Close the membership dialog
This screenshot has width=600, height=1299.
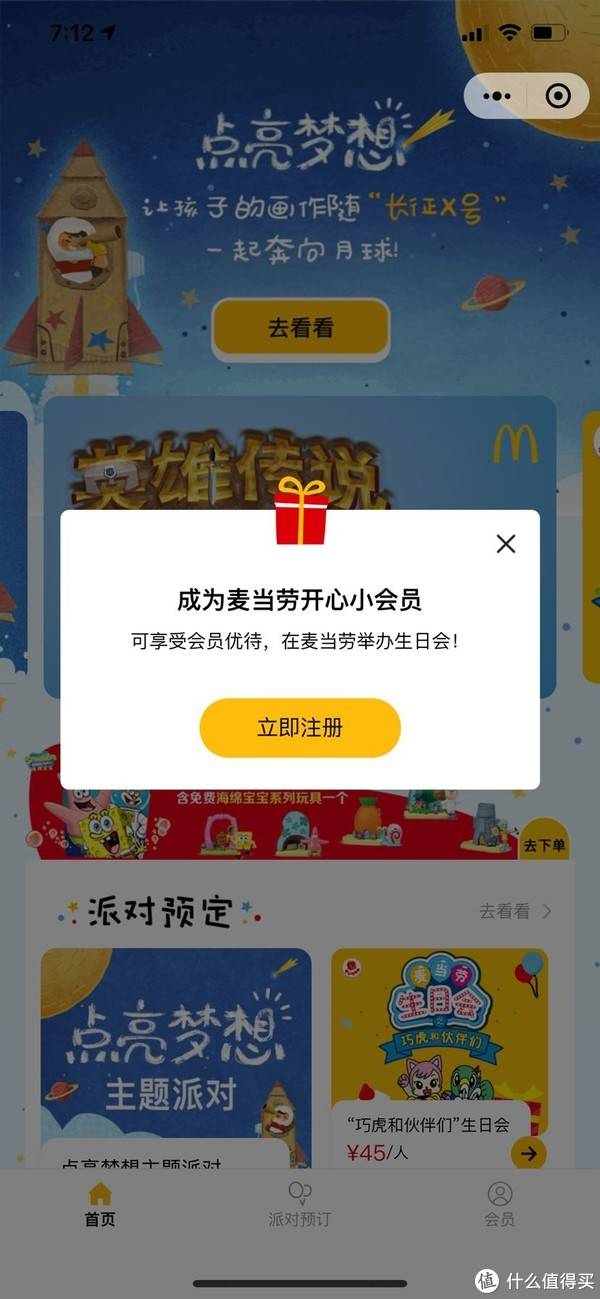click(x=506, y=543)
